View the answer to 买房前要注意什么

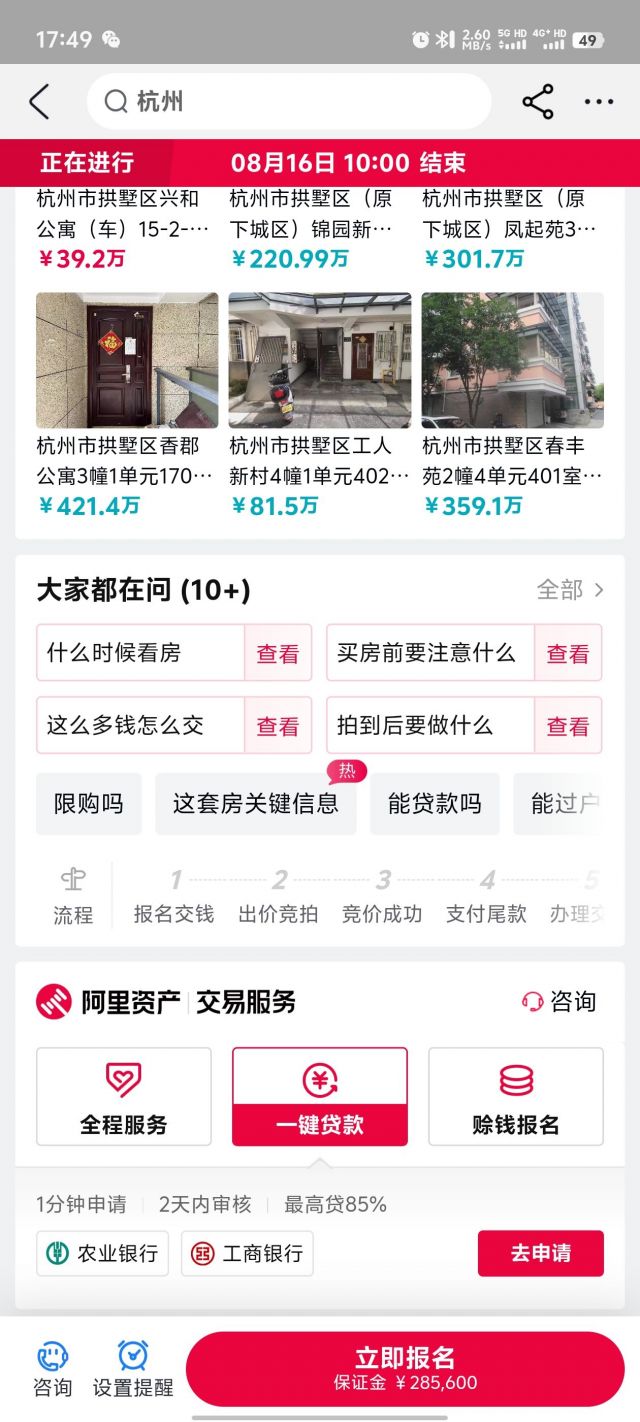(567, 654)
